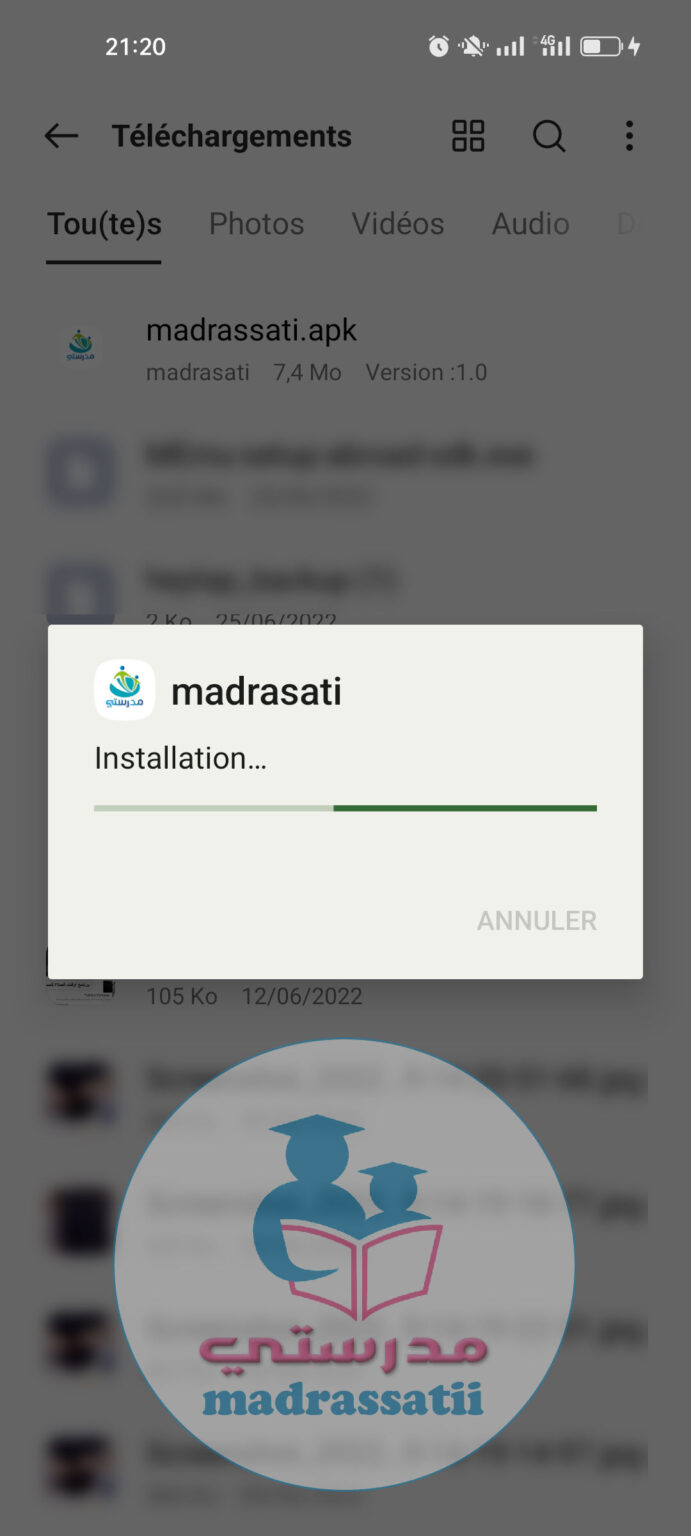The width and height of the screenshot is (691, 1536).
Task: Switch to the Vidéos tab
Action: [398, 224]
